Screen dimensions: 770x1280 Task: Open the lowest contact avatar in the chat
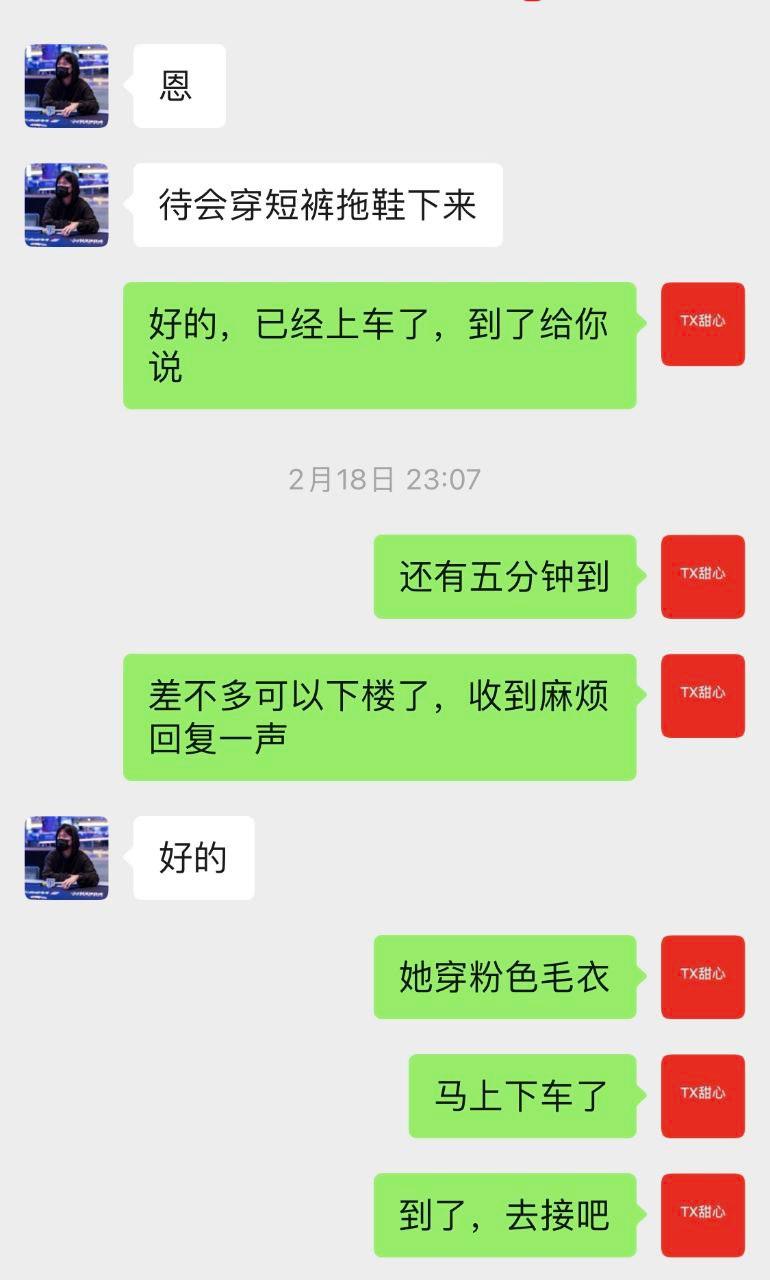click(68, 857)
